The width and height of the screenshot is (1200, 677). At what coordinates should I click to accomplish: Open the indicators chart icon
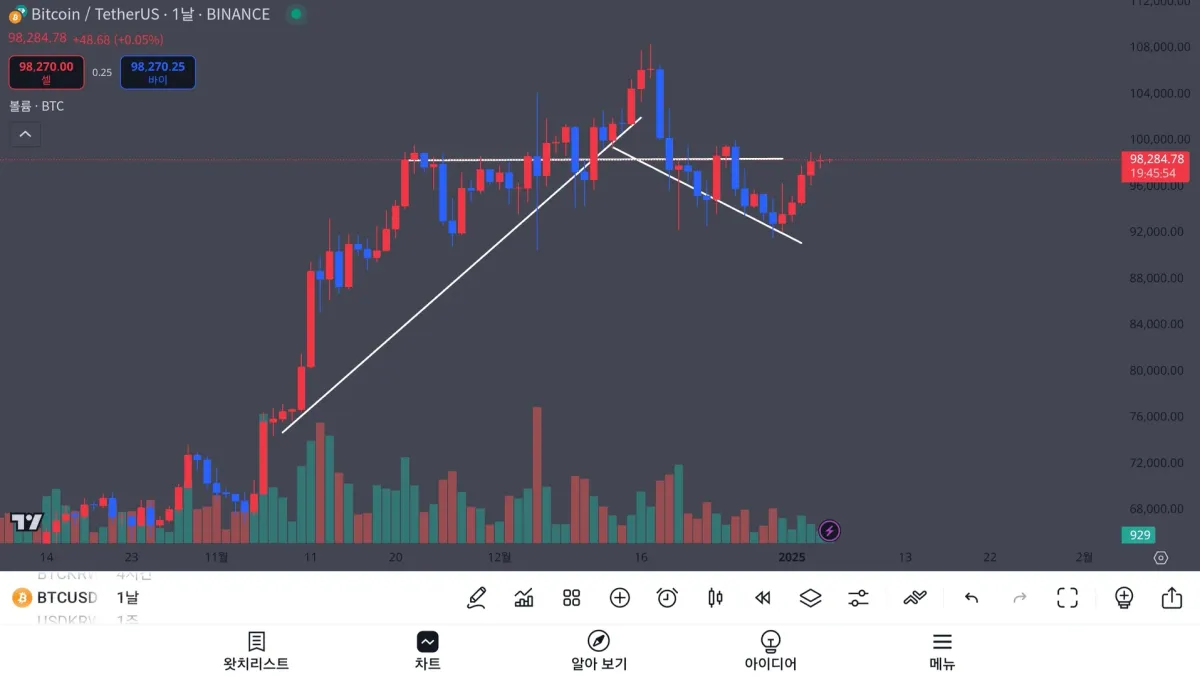(x=524, y=598)
